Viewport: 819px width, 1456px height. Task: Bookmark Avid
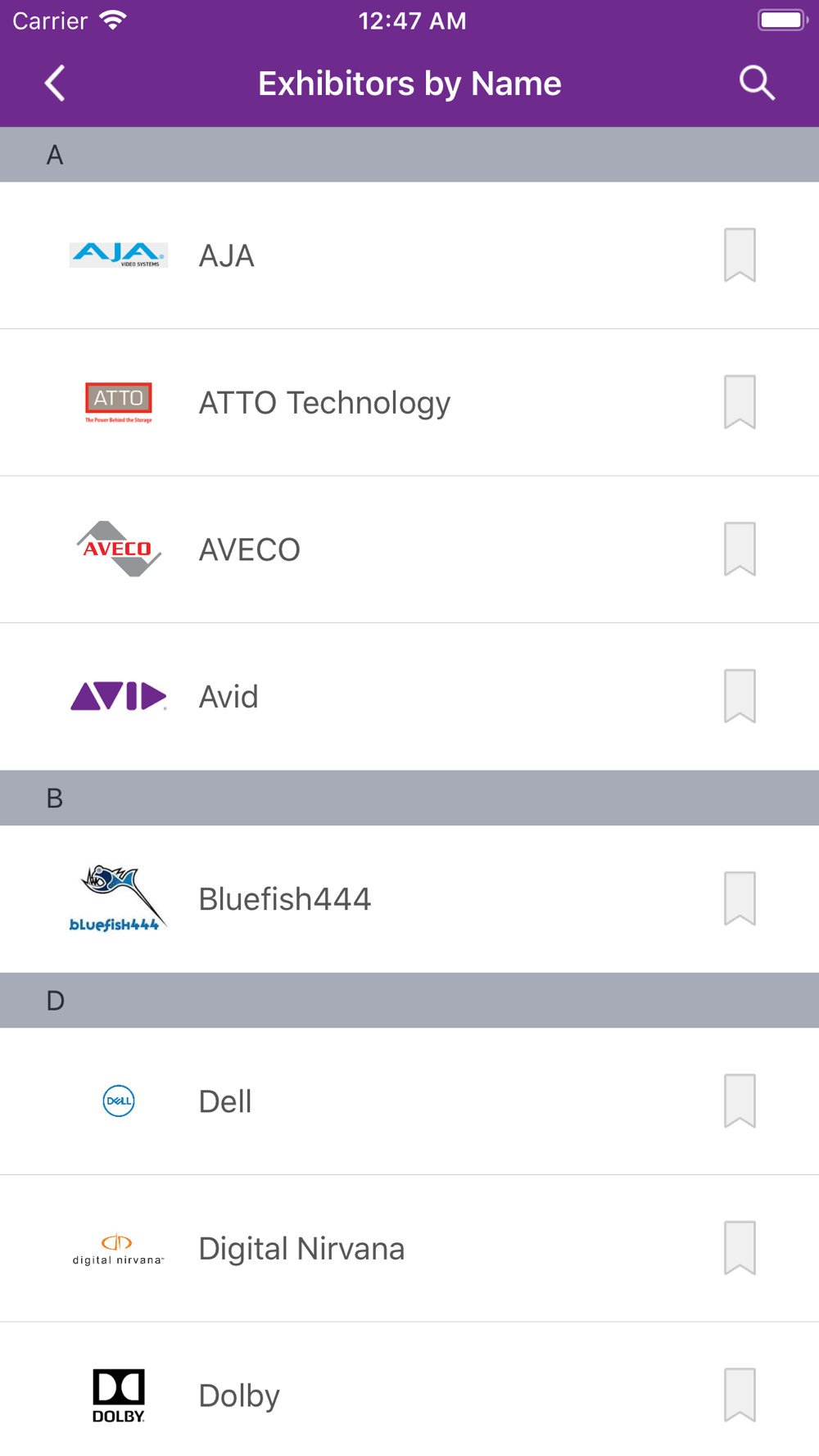click(x=740, y=697)
